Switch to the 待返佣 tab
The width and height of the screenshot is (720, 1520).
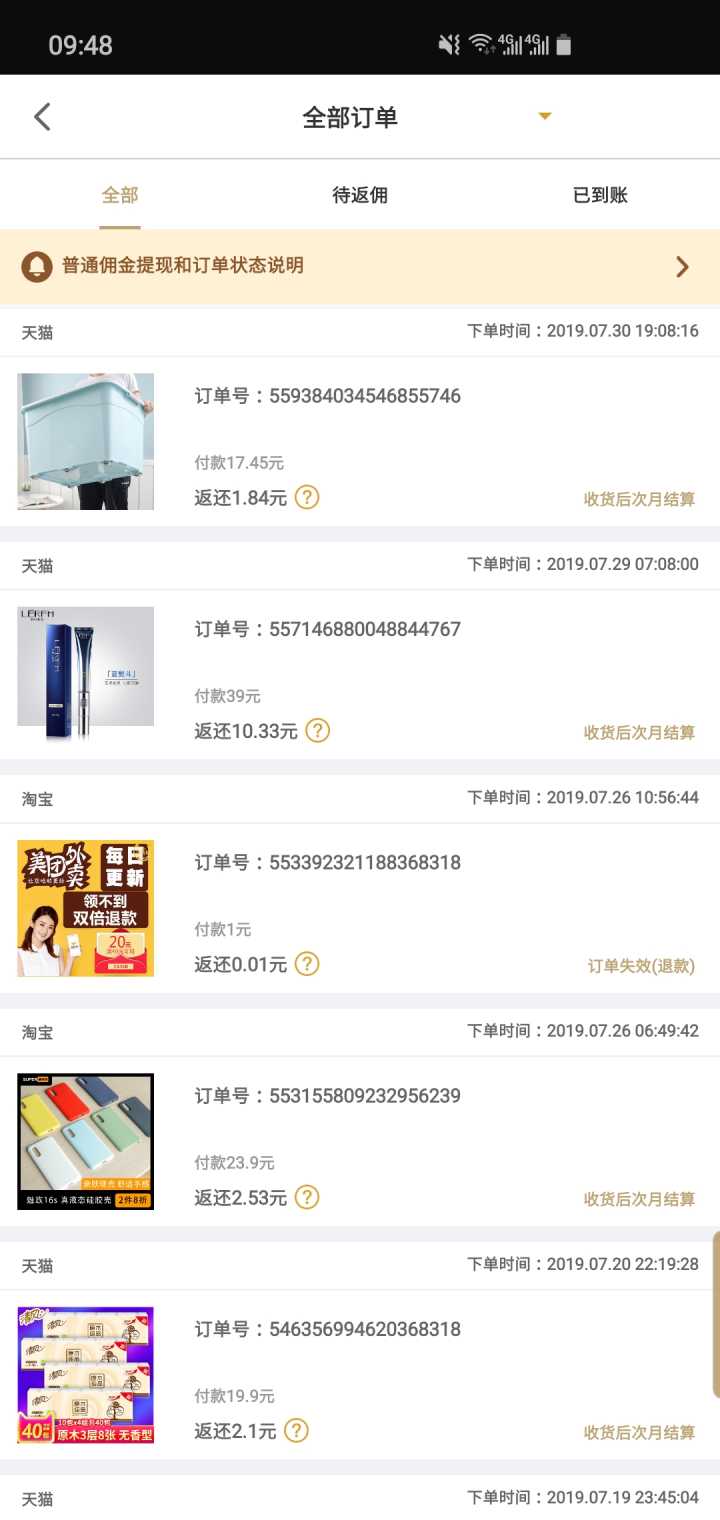[x=360, y=195]
